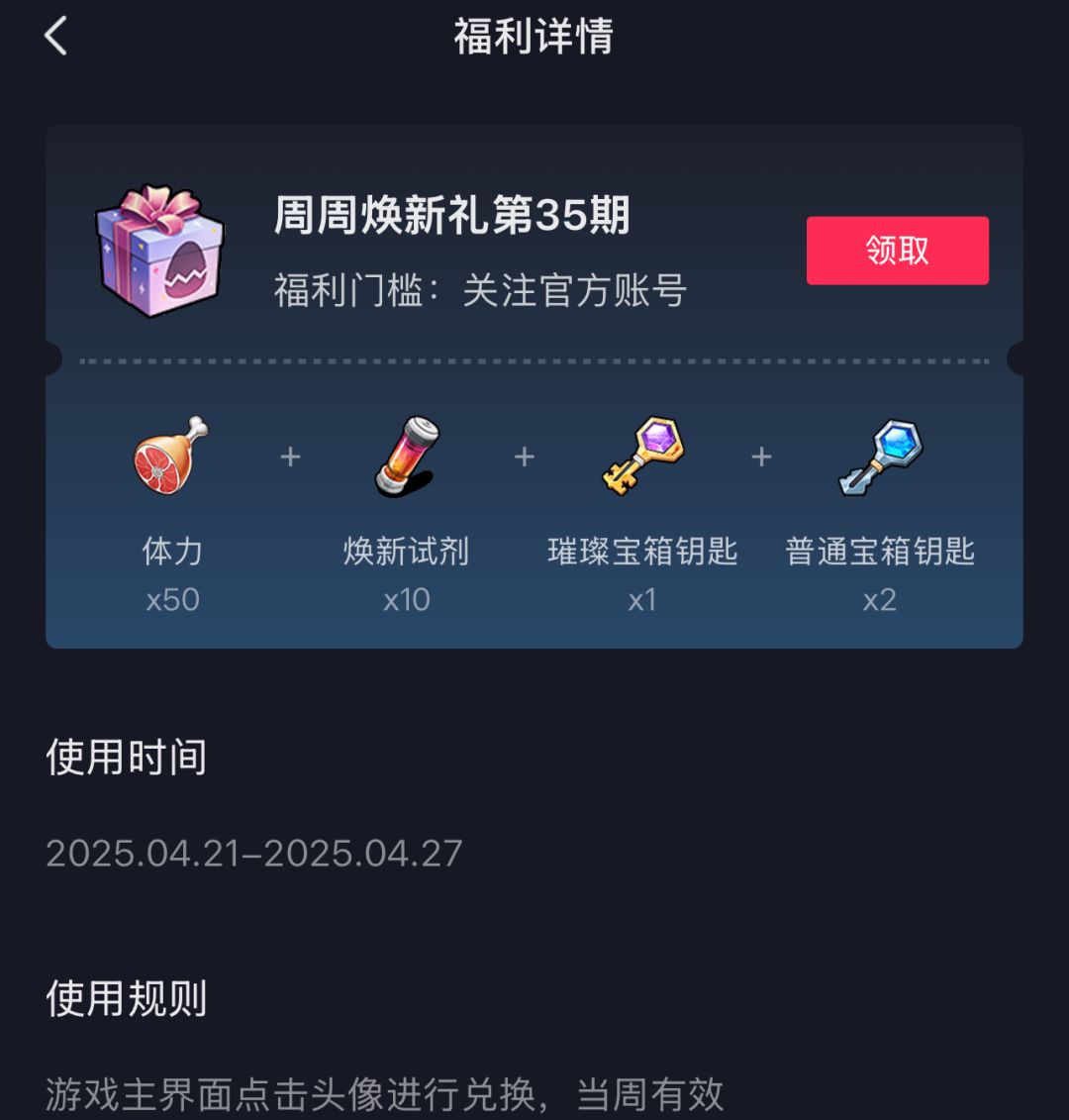This screenshot has height=1120, width=1069.
Task: Select the 璀璨宝箱钥匙 golden key icon
Action: (643, 458)
